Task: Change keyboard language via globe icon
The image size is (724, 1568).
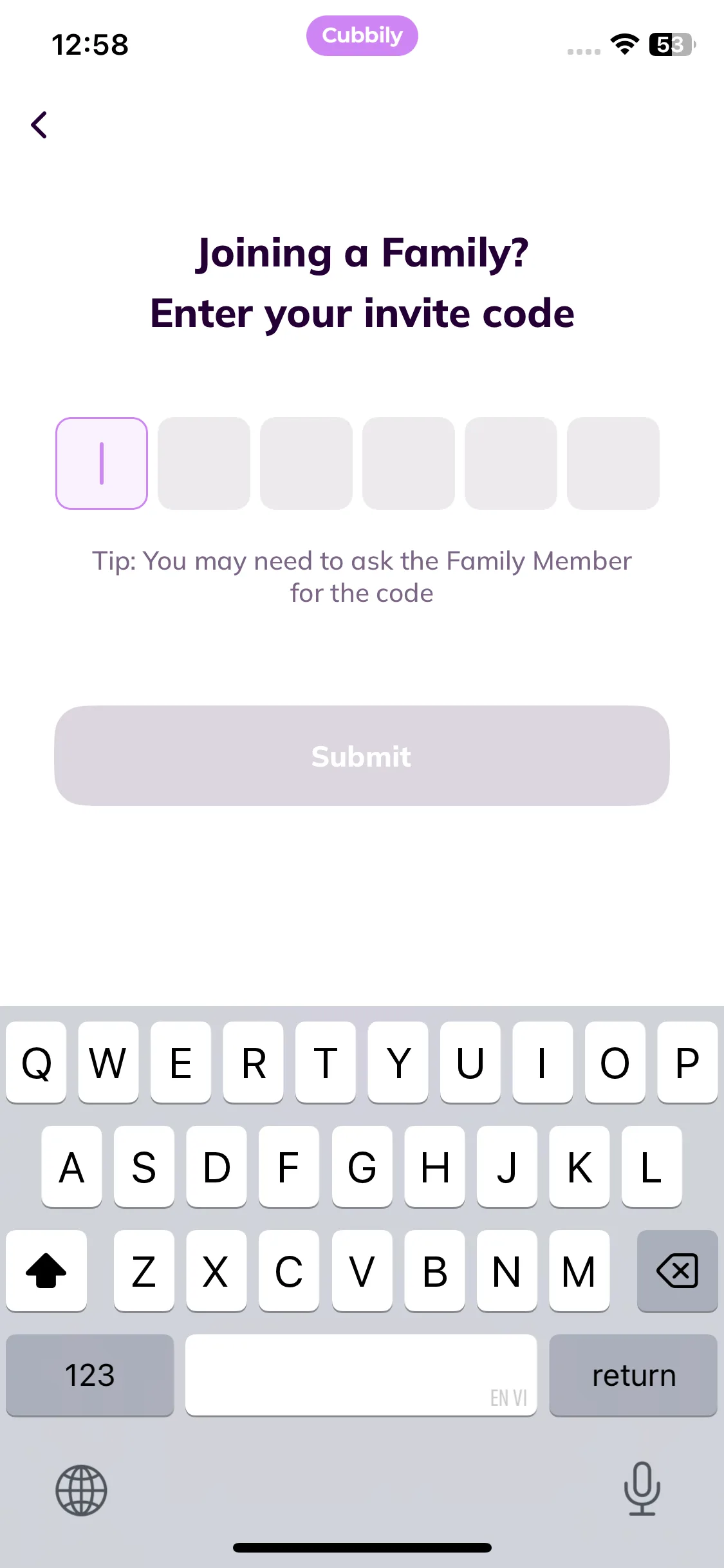Action: point(81,1489)
